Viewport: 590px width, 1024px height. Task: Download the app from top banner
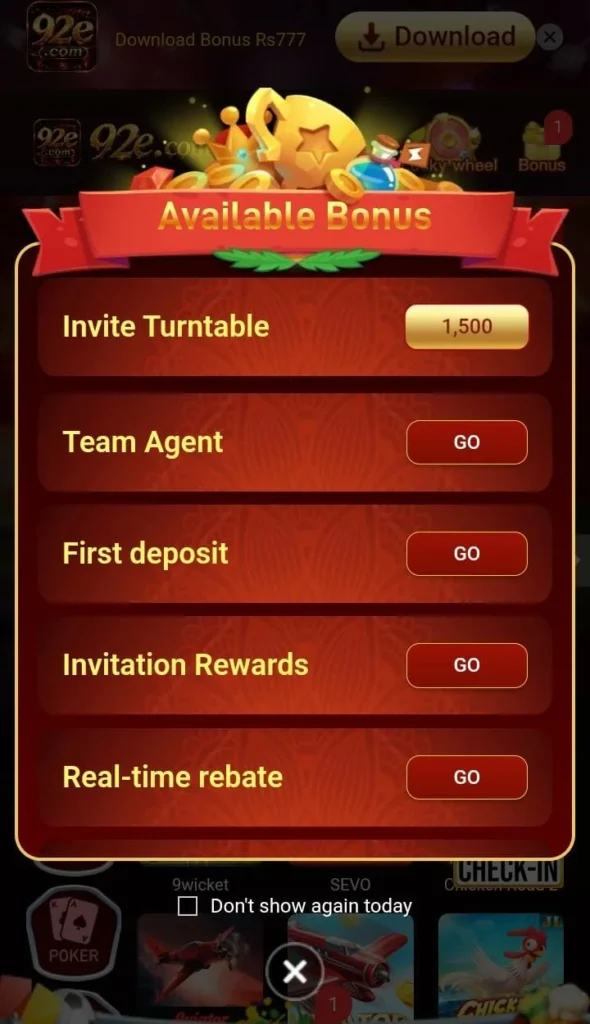pos(435,37)
